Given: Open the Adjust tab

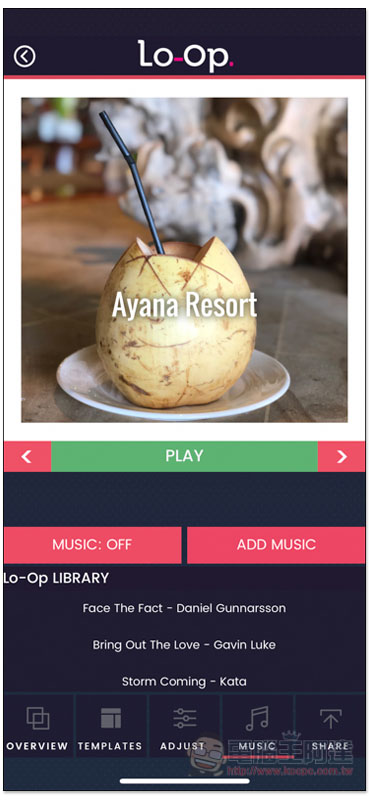Looking at the screenshot, I should [x=184, y=726].
